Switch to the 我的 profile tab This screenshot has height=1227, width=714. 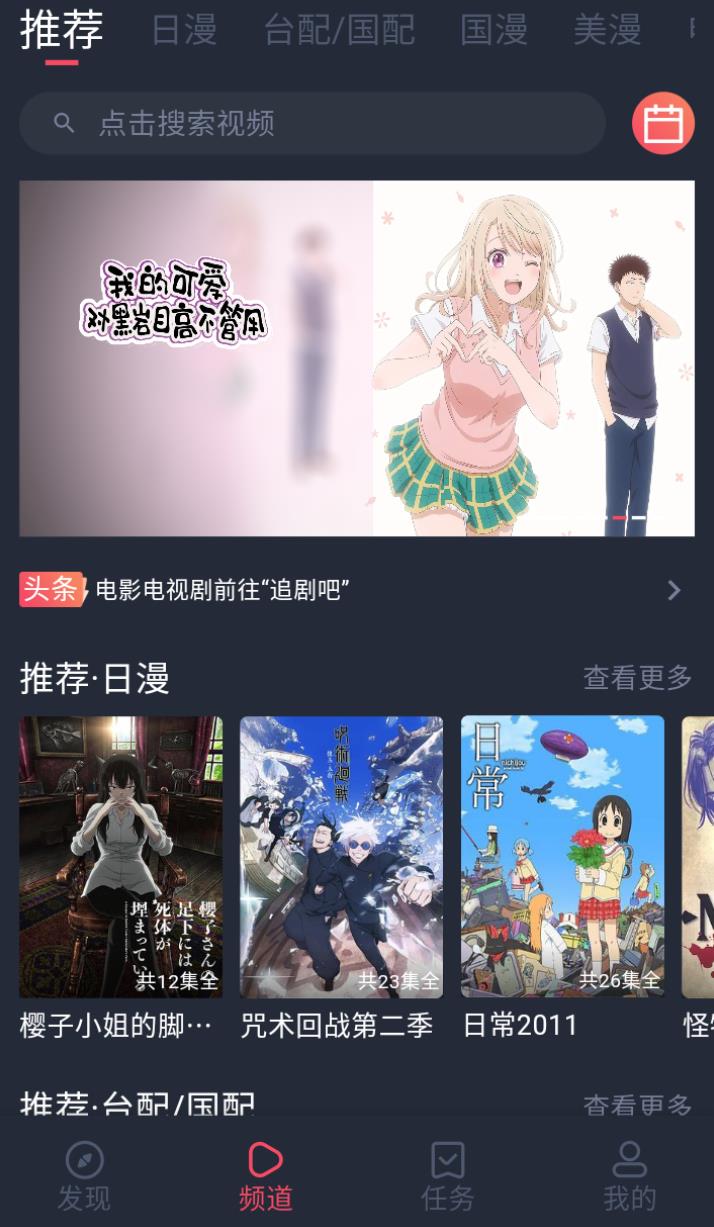click(x=629, y=1177)
